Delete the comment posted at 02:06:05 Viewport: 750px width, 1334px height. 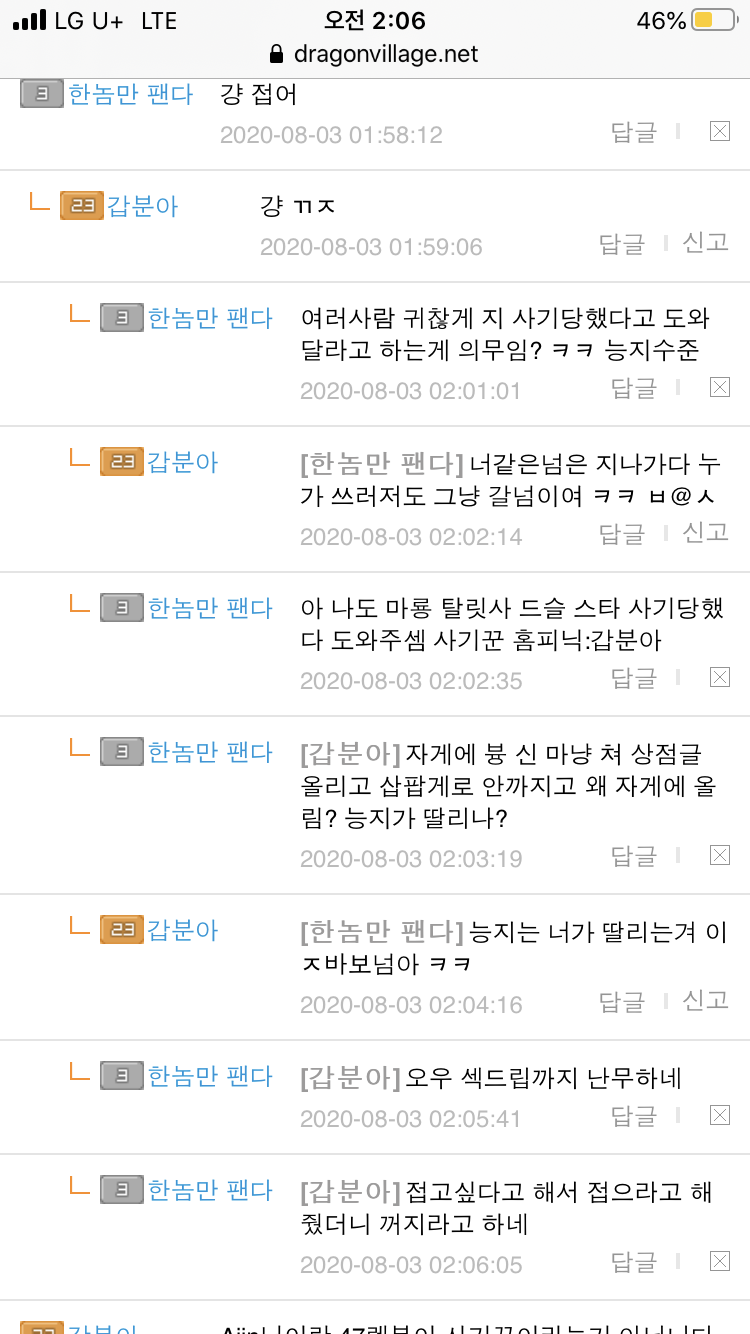click(719, 1261)
